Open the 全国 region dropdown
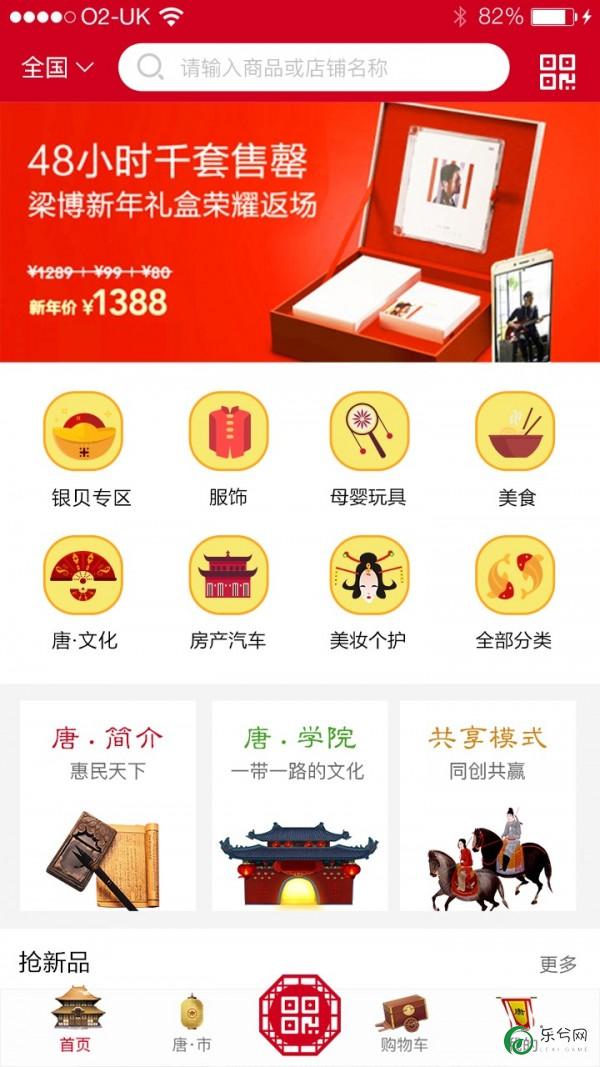Viewport: 600px width, 1067px height. pos(57,68)
